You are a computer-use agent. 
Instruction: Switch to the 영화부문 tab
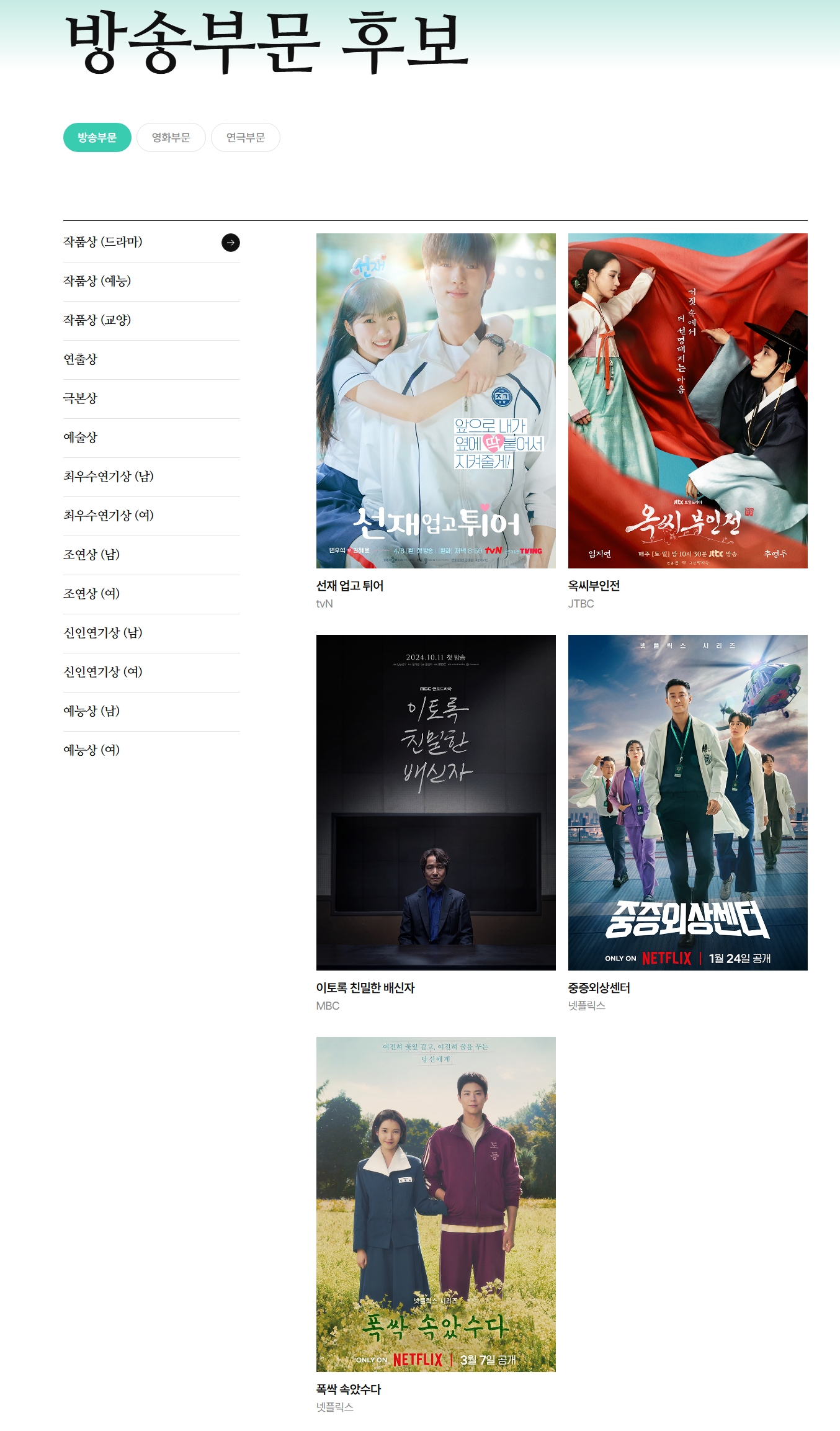tap(171, 137)
